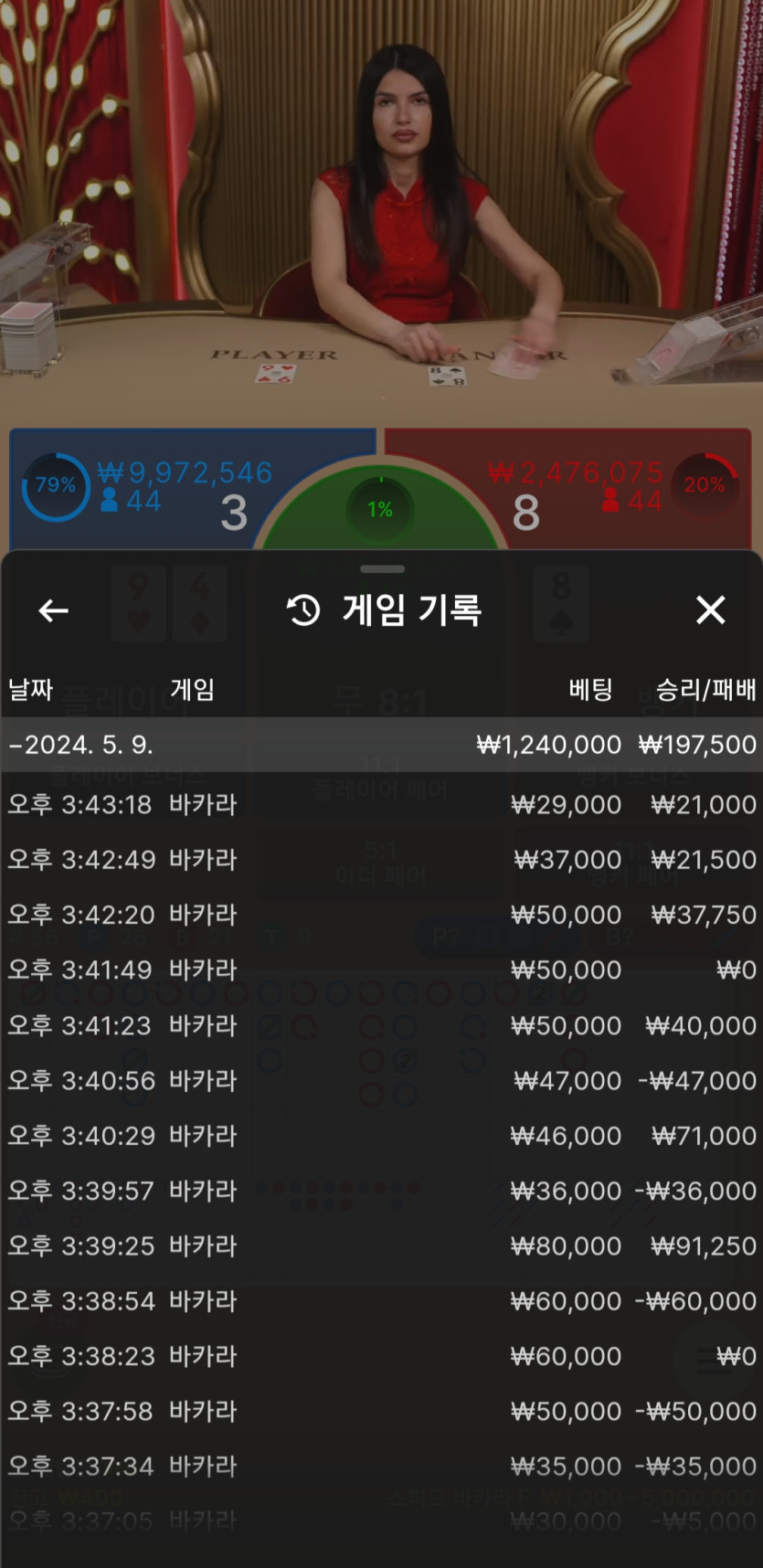
Task: View the 오후 3:37:58 바카라 round
Action: coord(381,1411)
